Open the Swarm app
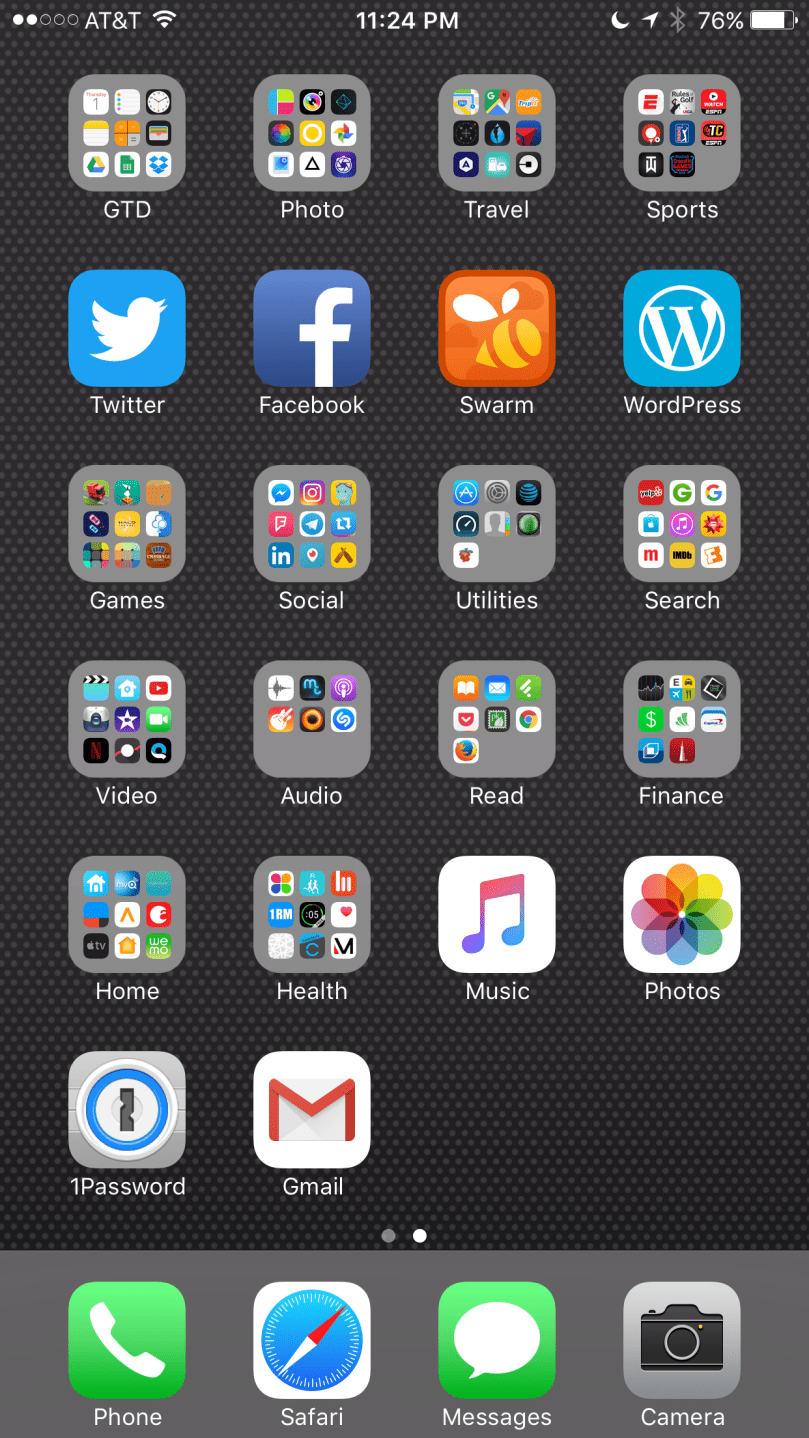The height and width of the screenshot is (1438, 809). 497,328
